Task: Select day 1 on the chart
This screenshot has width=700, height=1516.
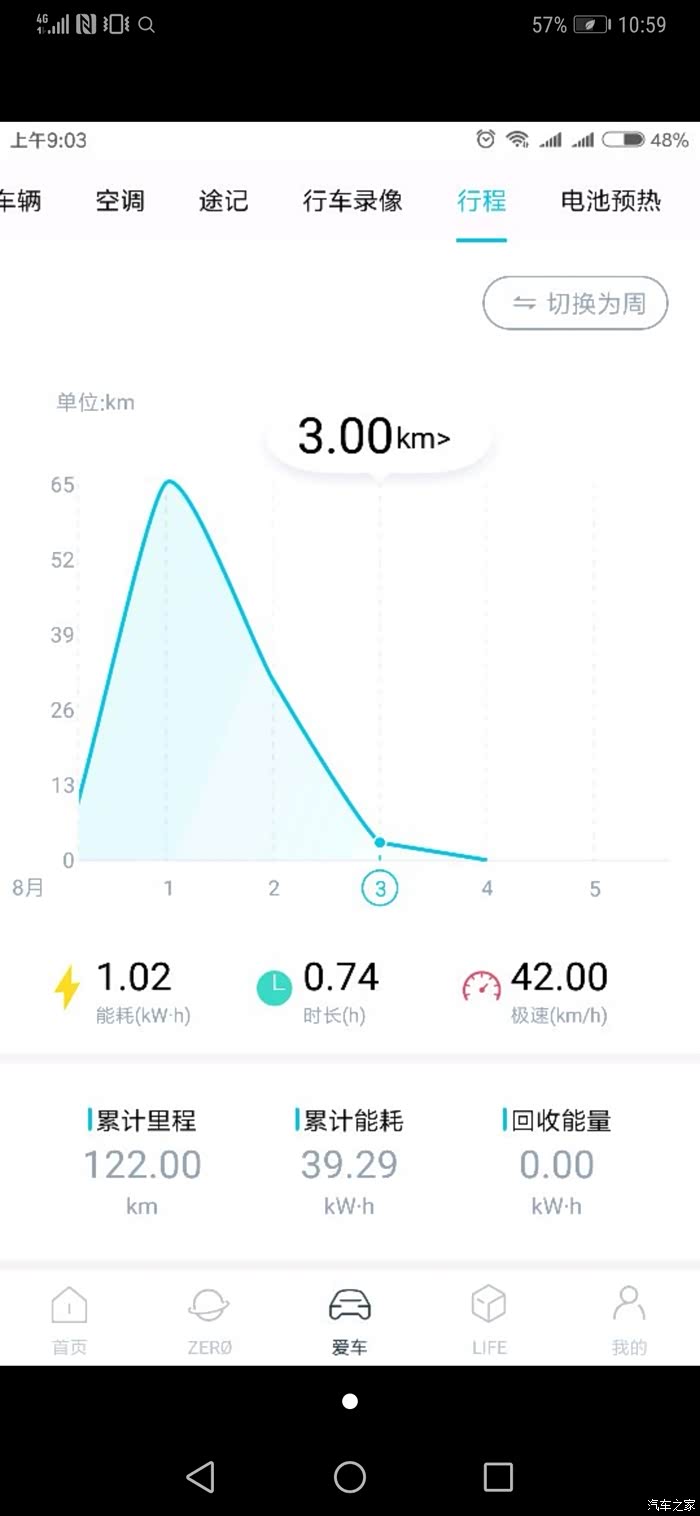Action: (169, 888)
